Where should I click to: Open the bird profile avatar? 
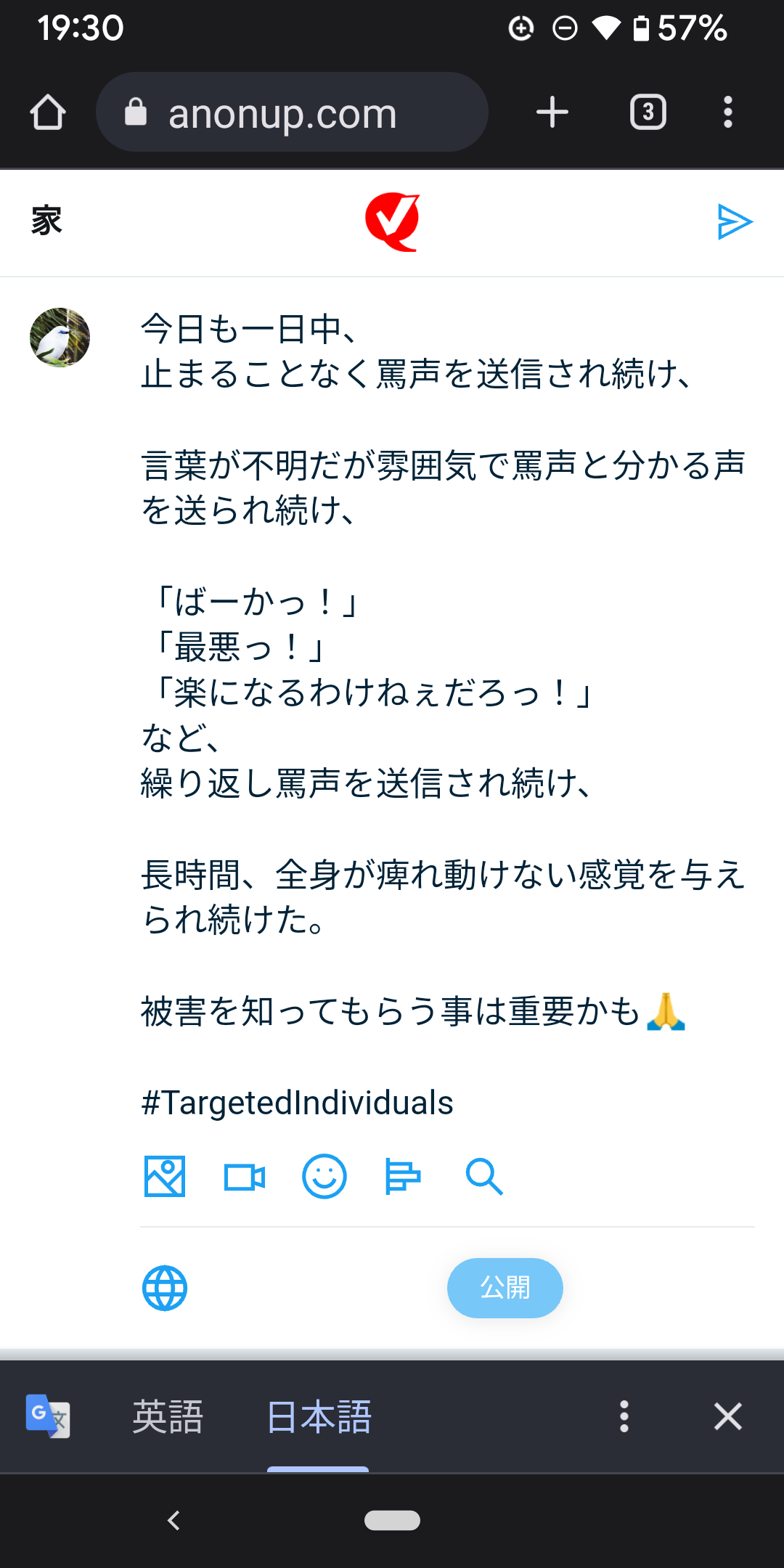[60, 338]
